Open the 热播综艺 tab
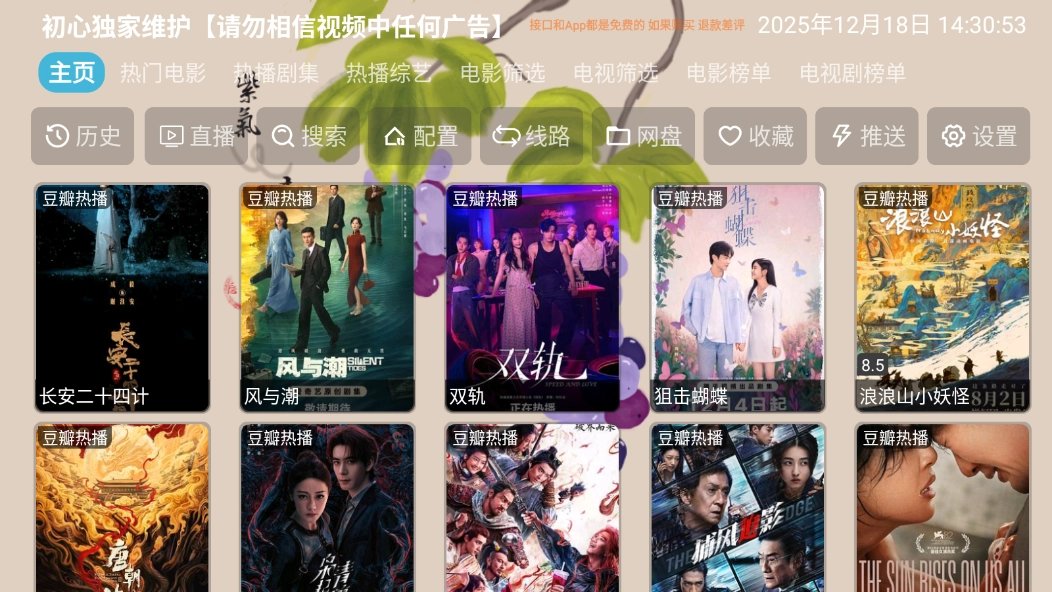 click(x=389, y=73)
